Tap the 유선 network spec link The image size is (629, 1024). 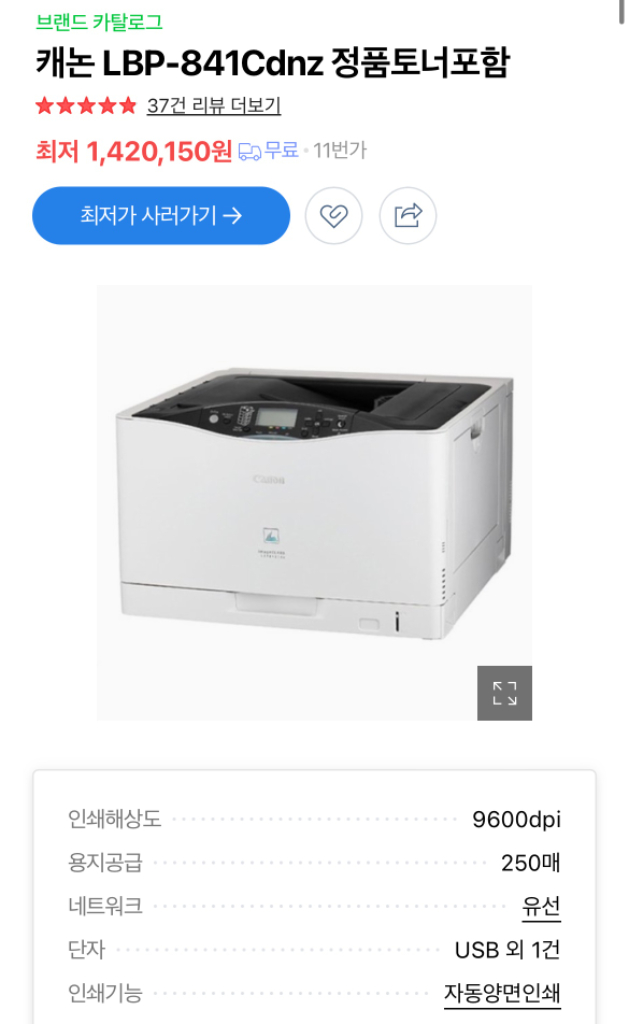541,907
